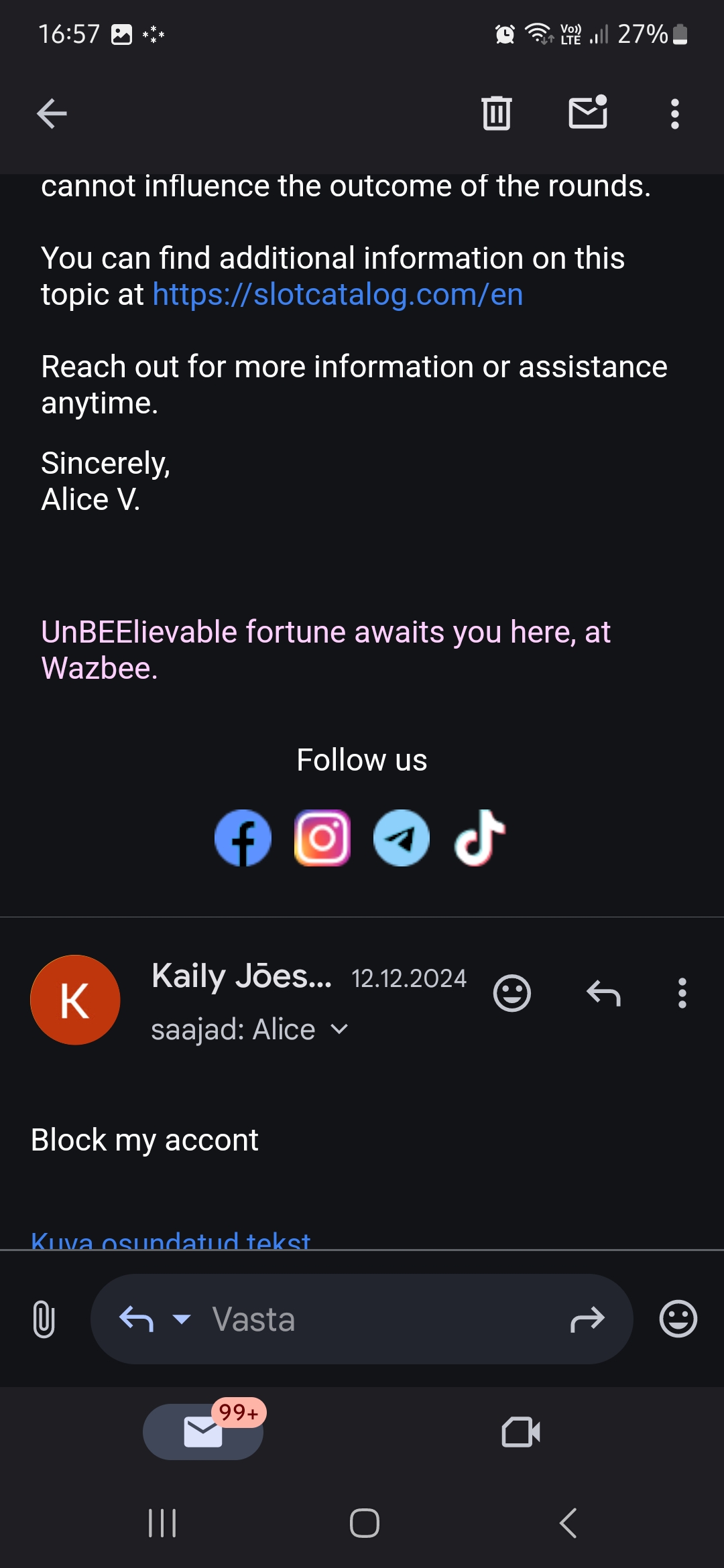This screenshot has width=724, height=1568.
Task: Expand recipient details next to saajad: Alice
Action: coord(340,1029)
